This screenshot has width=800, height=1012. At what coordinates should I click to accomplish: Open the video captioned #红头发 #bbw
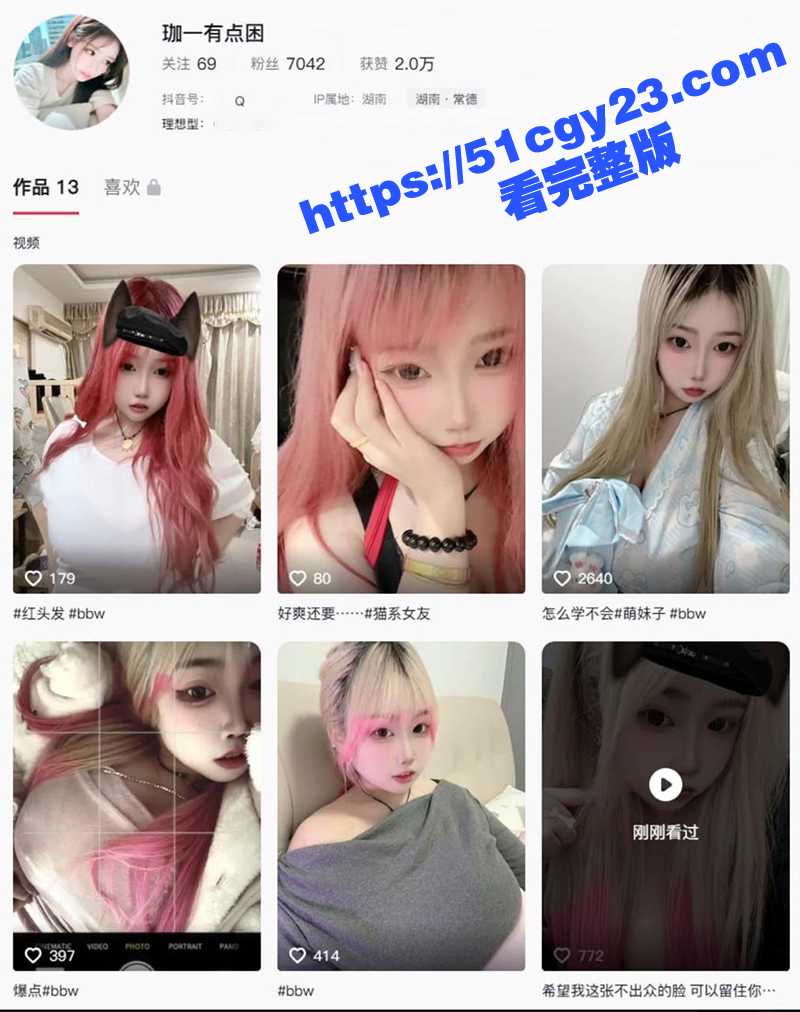click(x=136, y=429)
